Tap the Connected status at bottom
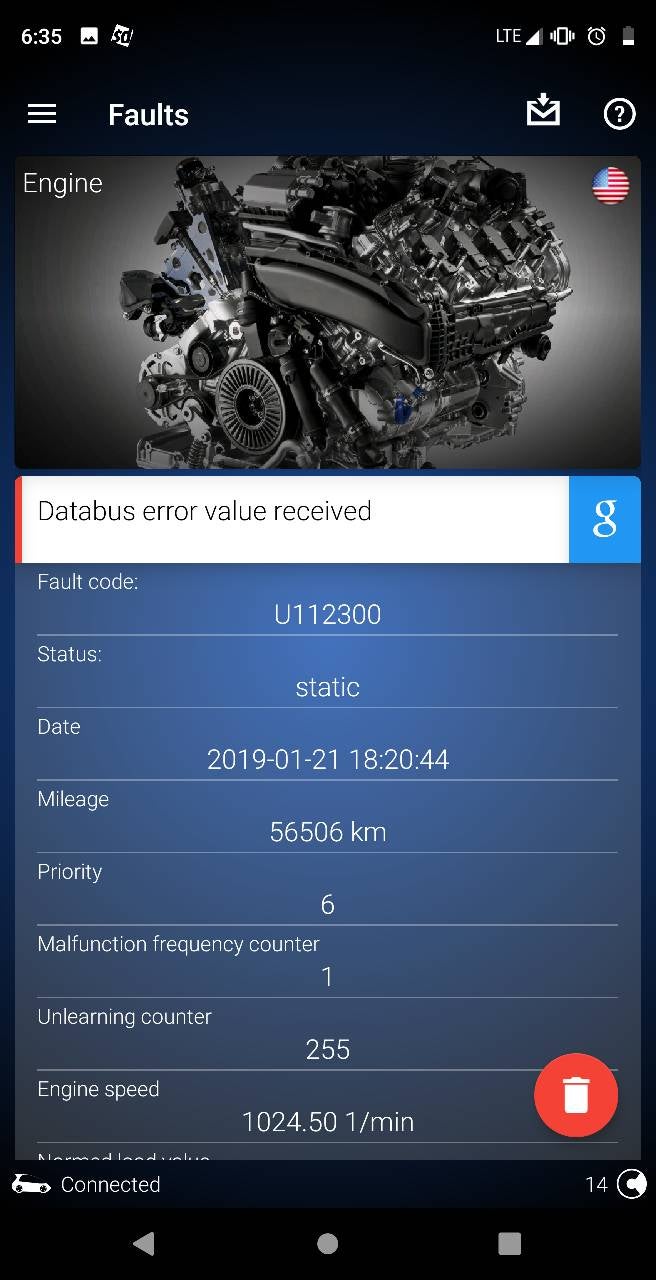 tap(88, 1184)
